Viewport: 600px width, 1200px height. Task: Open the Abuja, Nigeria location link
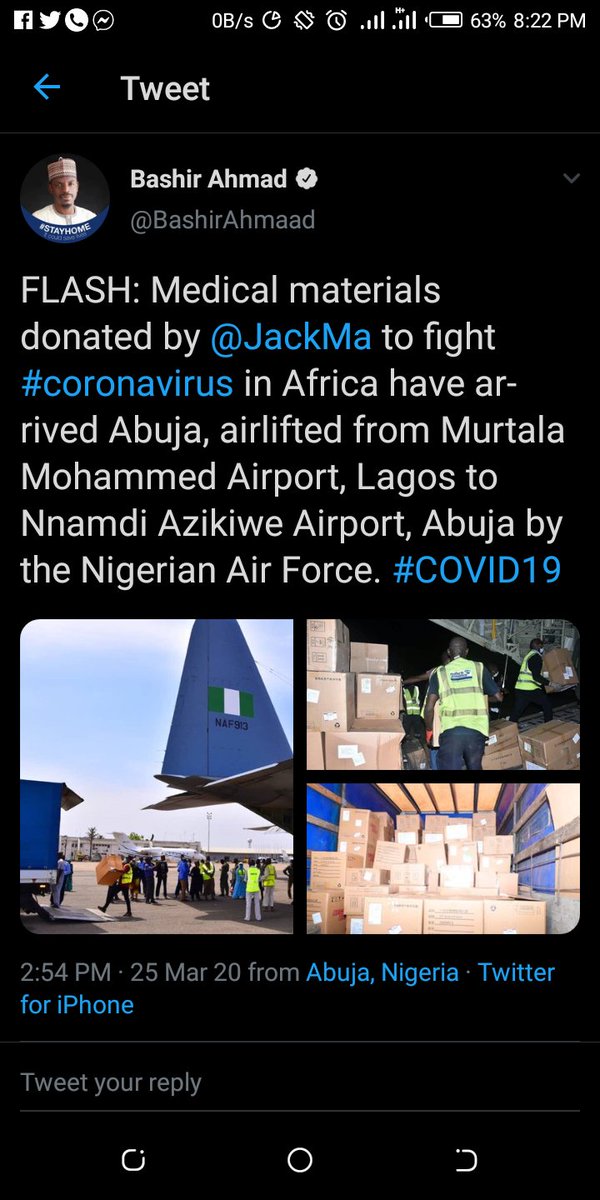(382, 972)
